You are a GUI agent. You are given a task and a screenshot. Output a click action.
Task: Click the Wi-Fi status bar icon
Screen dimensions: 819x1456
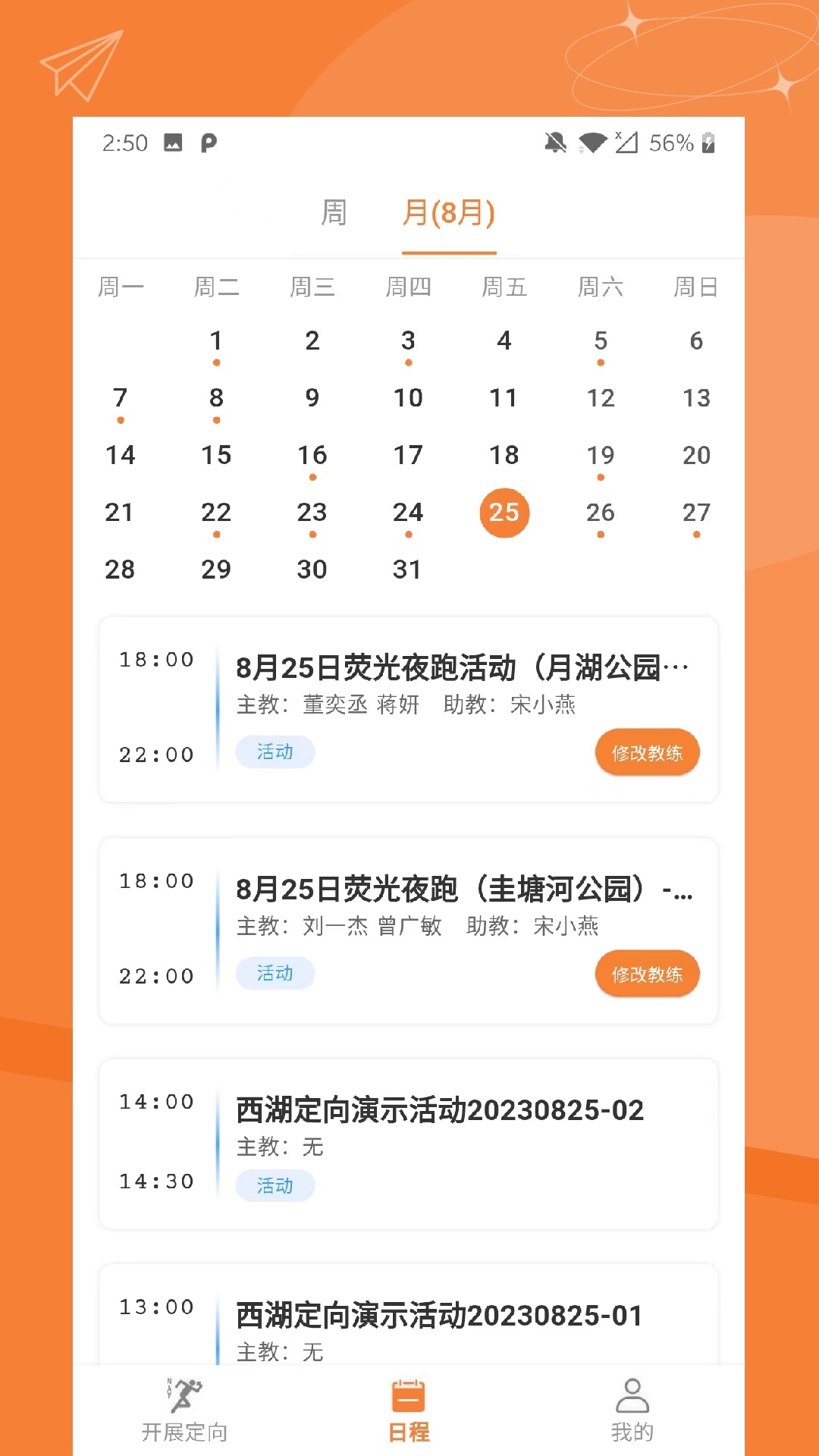pos(595,141)
